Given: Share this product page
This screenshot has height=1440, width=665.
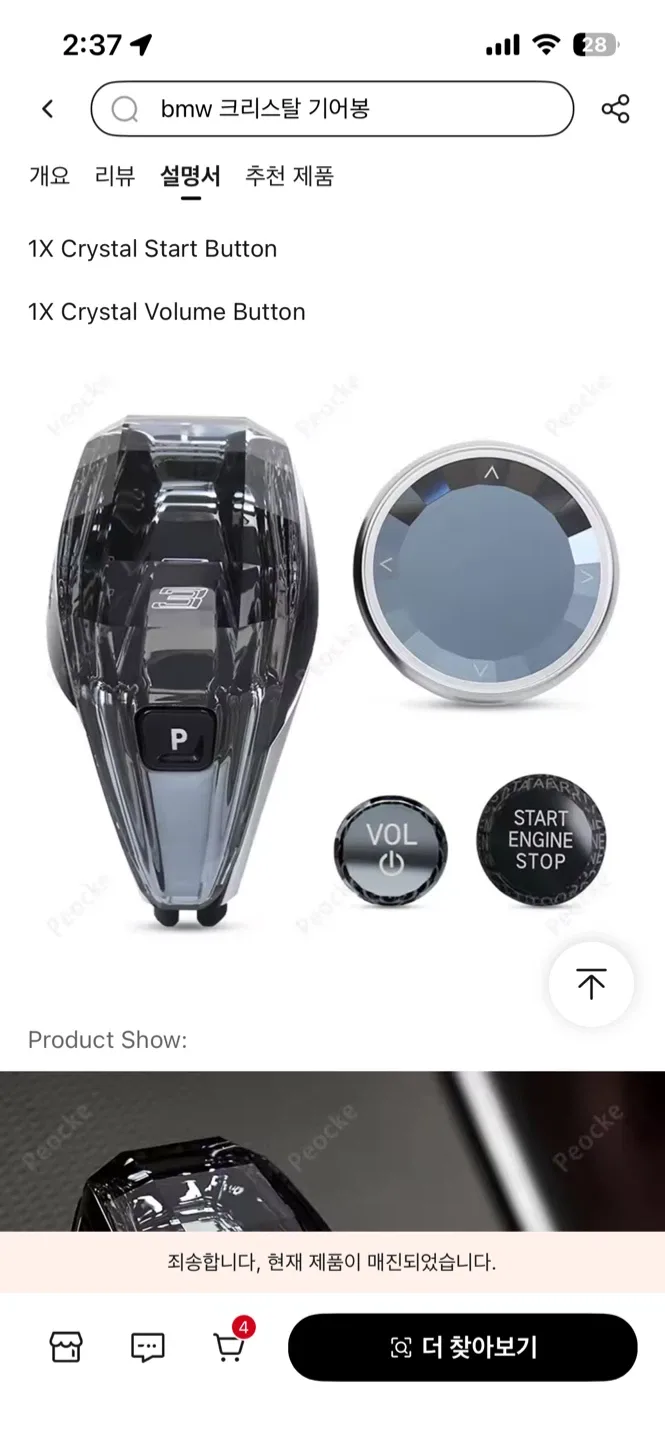Looking at the screenshot, I should 616,109.
